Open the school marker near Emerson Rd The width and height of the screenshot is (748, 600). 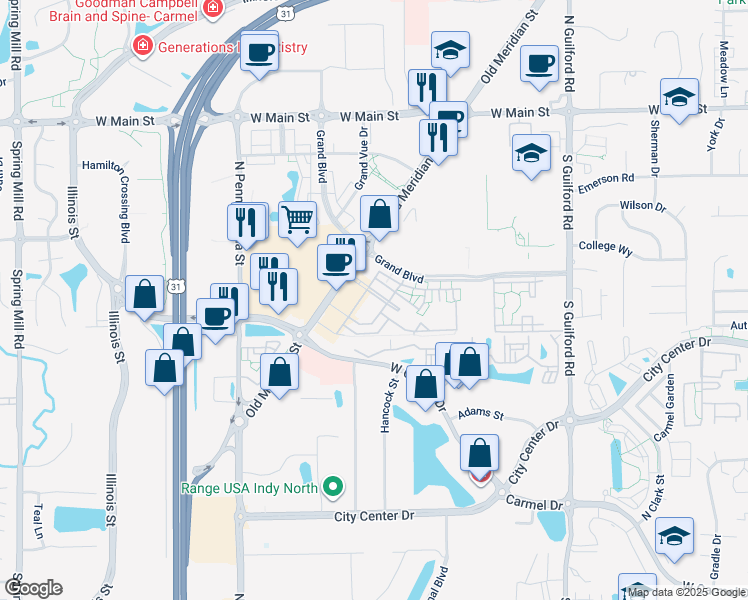[531, 153]
